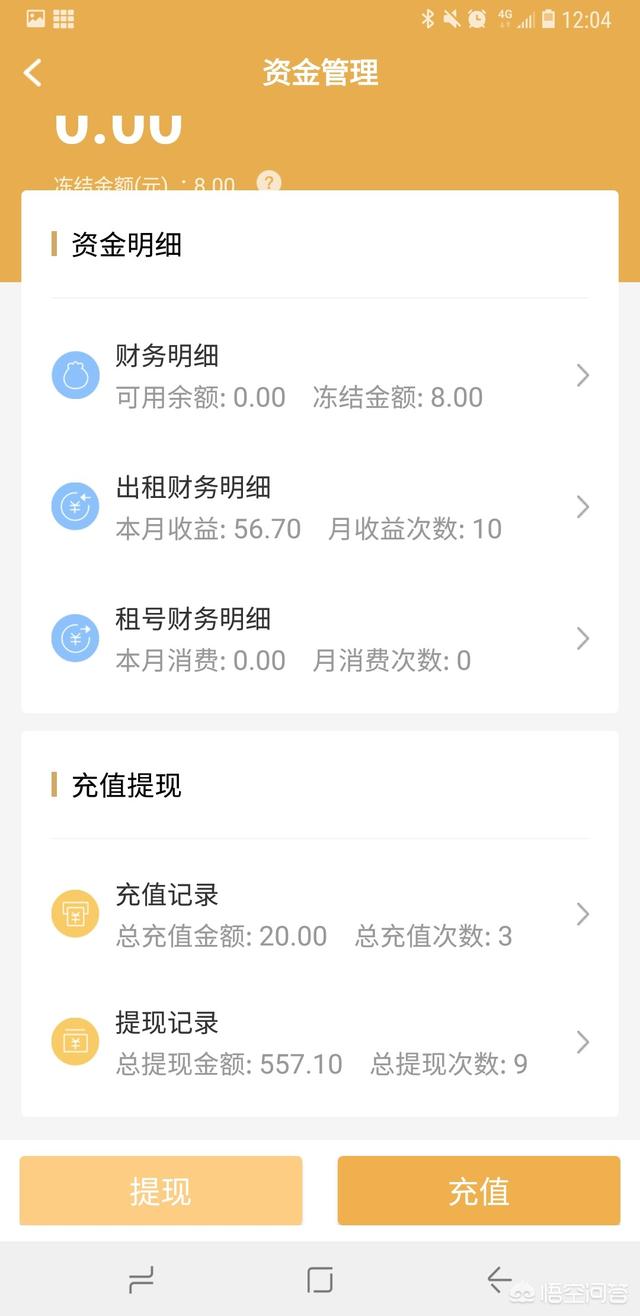Screen dimensions: 640x1316
Task: Tap the 充值 recharge button
Action: pyautogui.click(x=479, y=1191)
